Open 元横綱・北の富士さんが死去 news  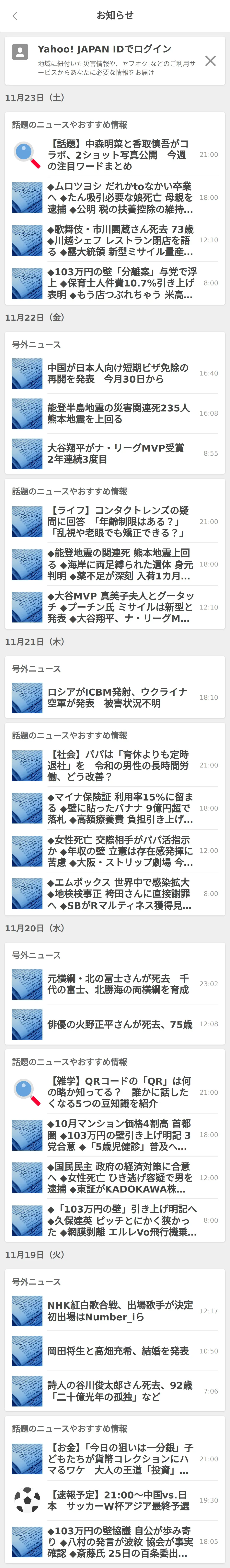coord(119,984)
